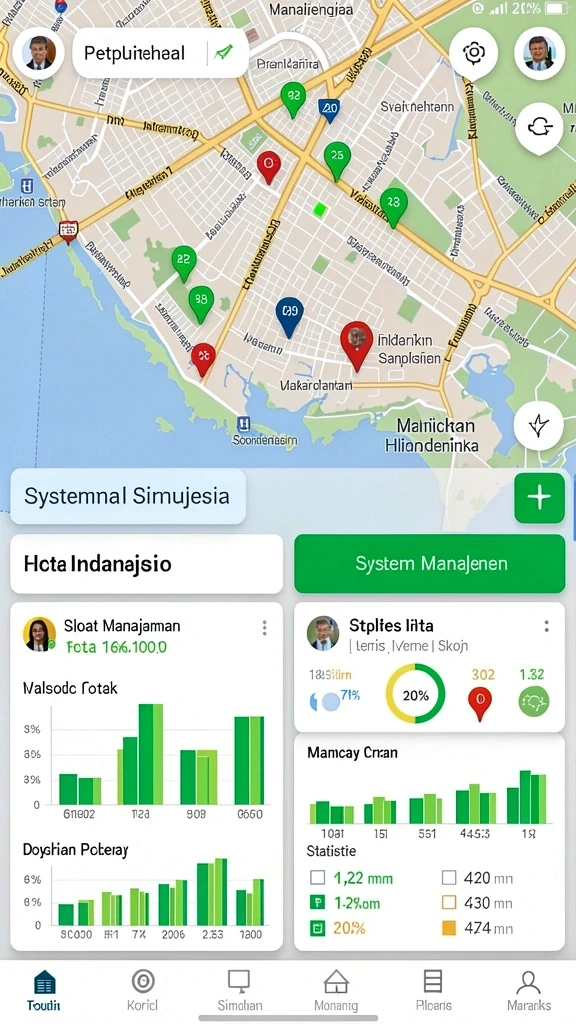This screenshot has width=576, height=1024.
Task: Switch to the Ploans tab
Action: (x=433, y=990)
